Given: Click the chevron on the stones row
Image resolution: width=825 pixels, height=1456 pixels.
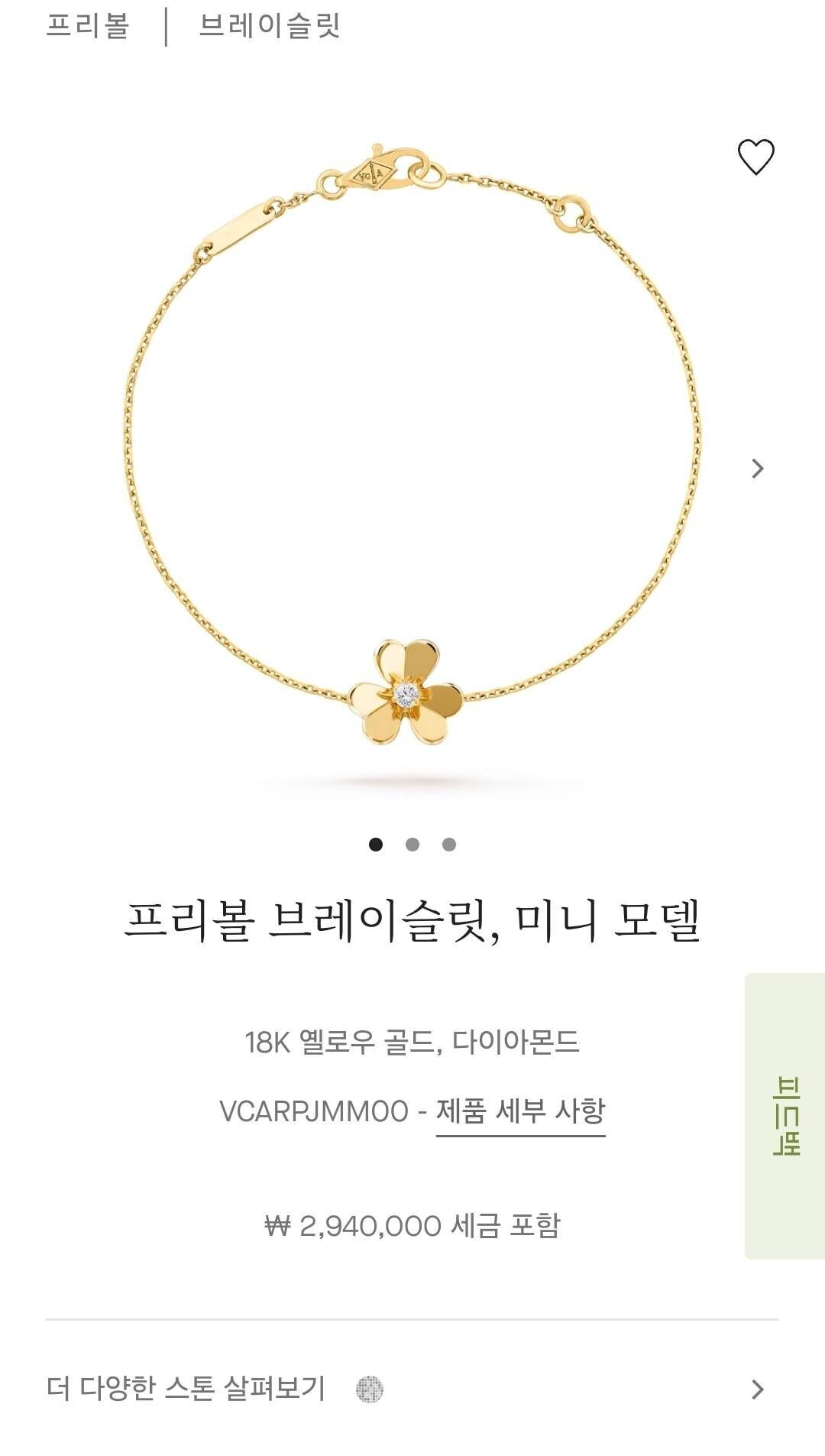Looking at the screenshot, I should [757, 1387].
